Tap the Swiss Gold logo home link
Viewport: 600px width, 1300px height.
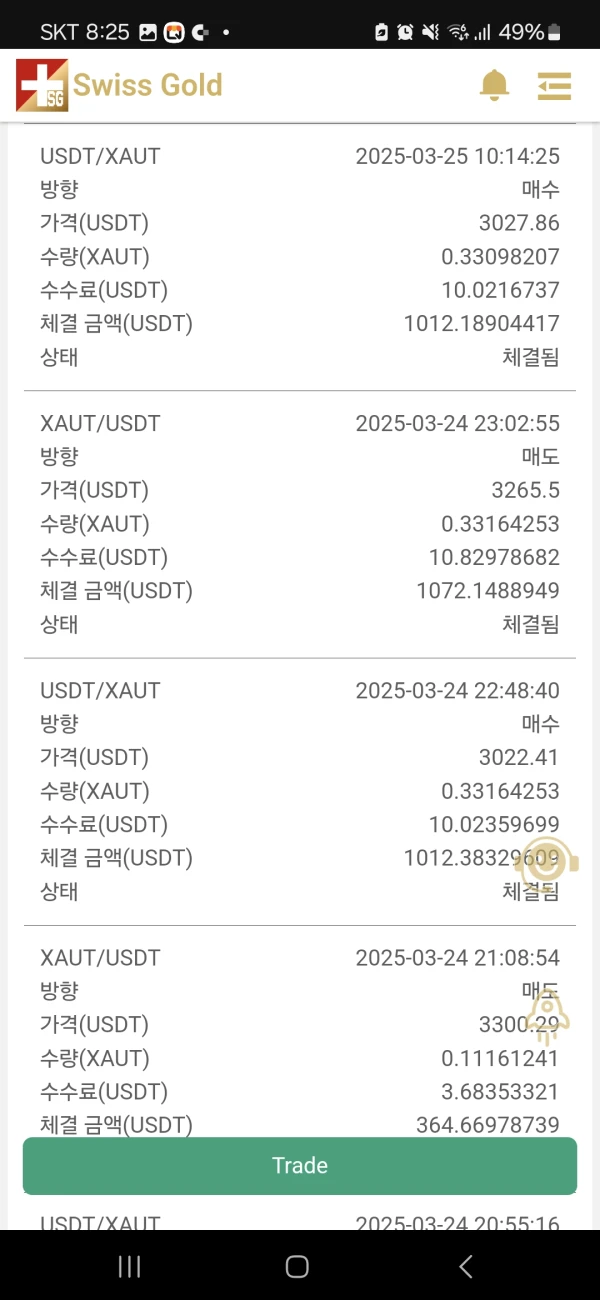pyautogui.click(x=120, y=85)
